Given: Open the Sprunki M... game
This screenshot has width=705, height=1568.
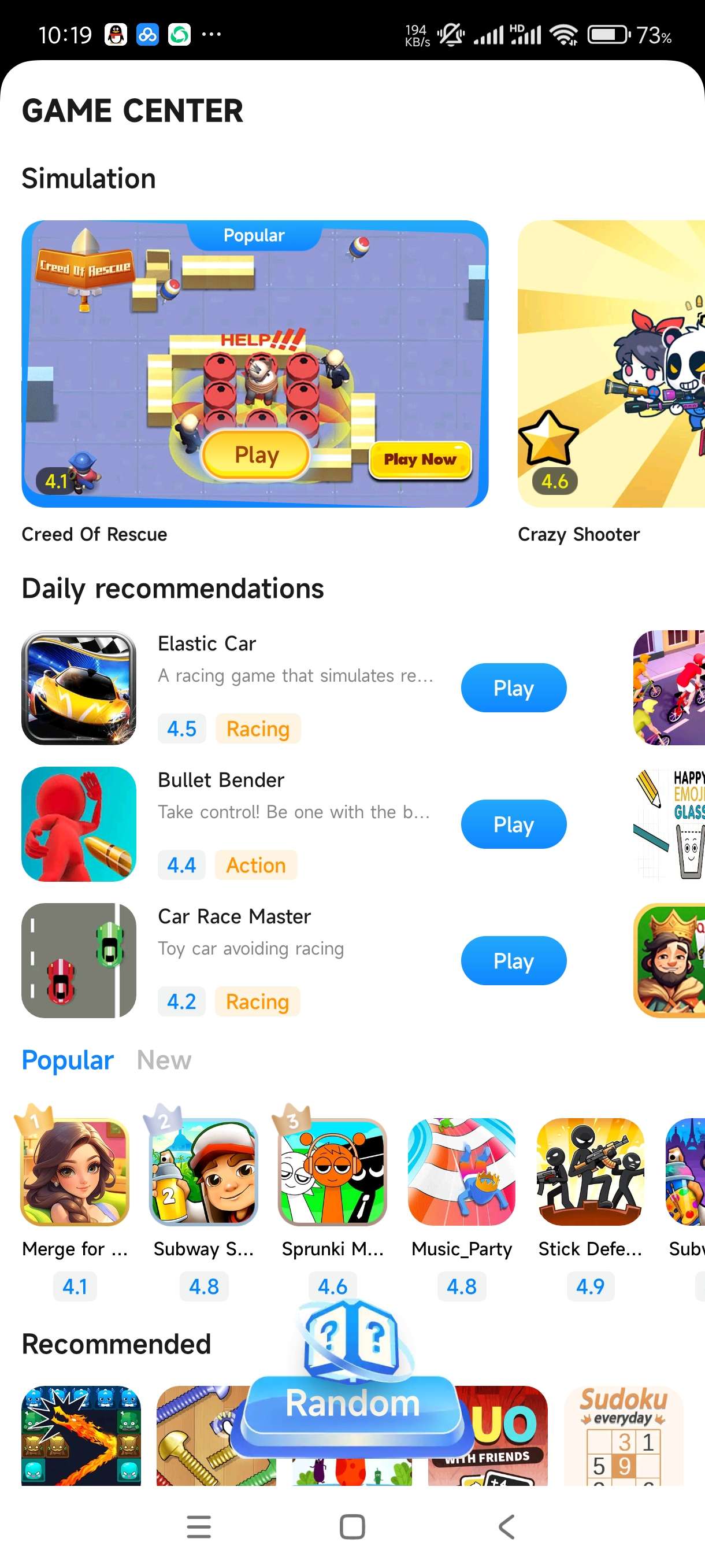Looking at the screenshot, I should pyautogui.click(x=333, y=1172).
